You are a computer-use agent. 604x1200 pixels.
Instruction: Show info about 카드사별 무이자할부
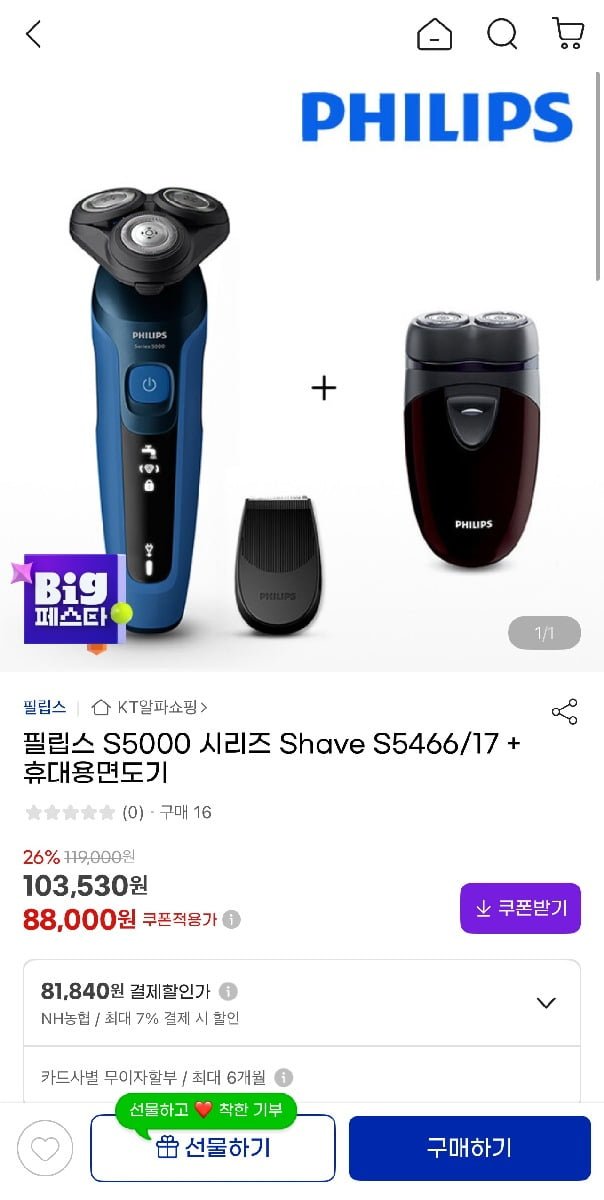tap(284, 1077)
